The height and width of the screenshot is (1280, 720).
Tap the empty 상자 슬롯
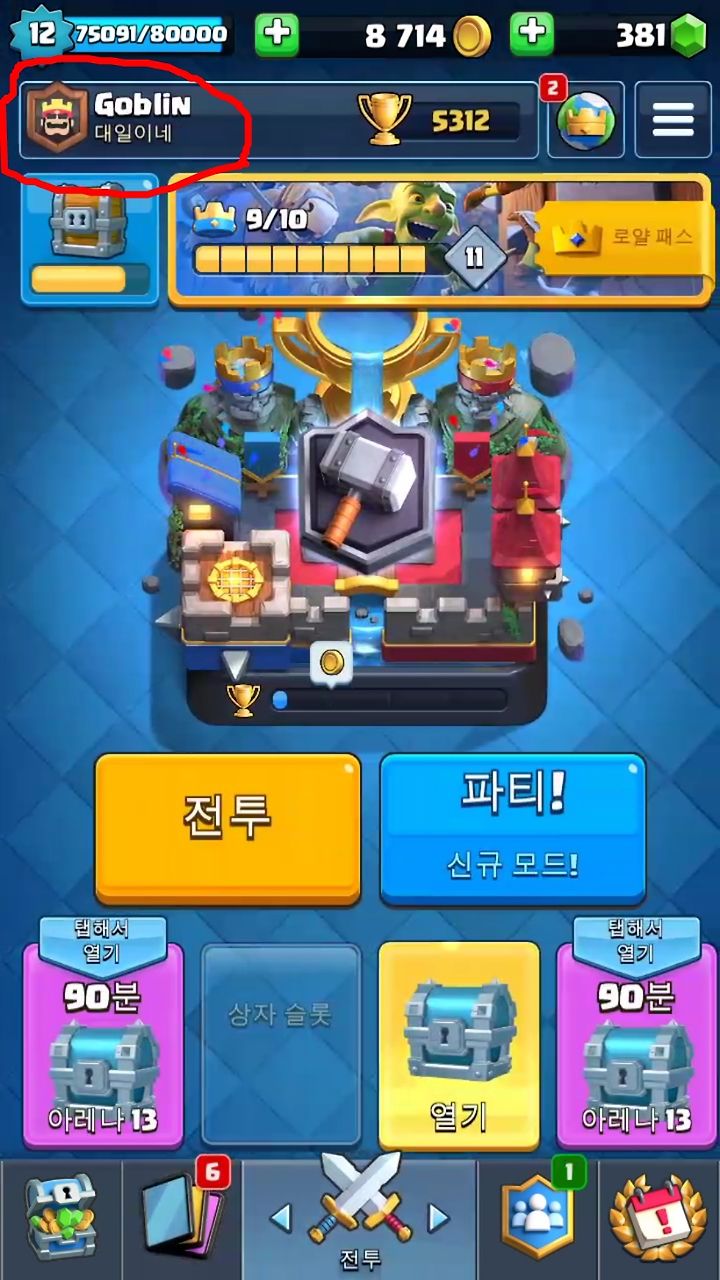(x=281, y=1044)
